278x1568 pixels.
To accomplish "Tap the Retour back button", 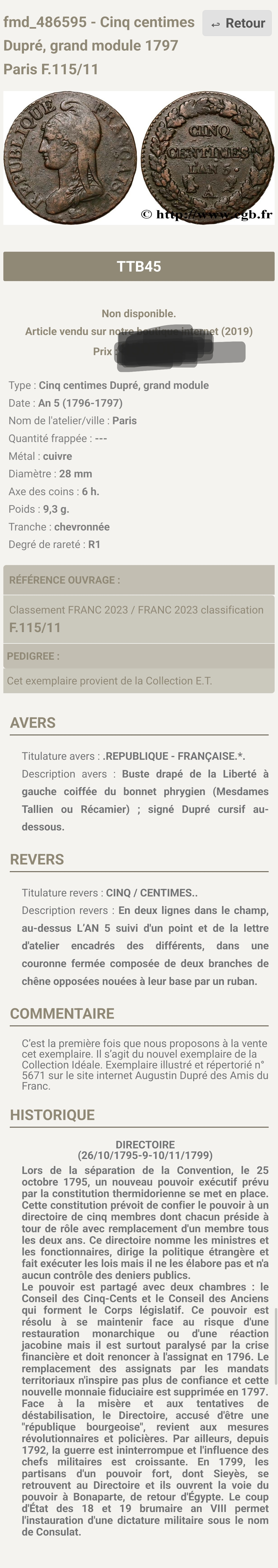I will (237, 24).
